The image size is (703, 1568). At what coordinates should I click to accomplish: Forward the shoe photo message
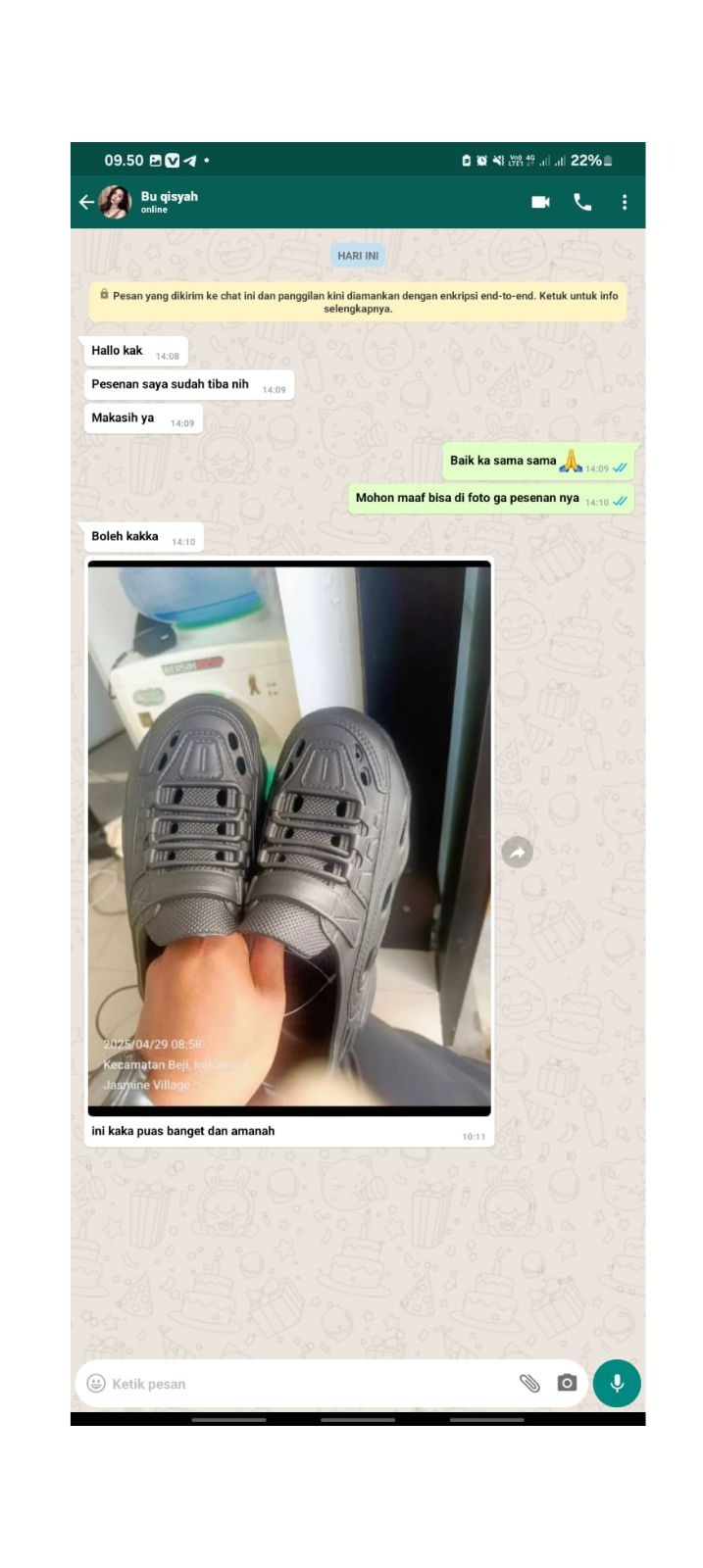click(517, 853)
